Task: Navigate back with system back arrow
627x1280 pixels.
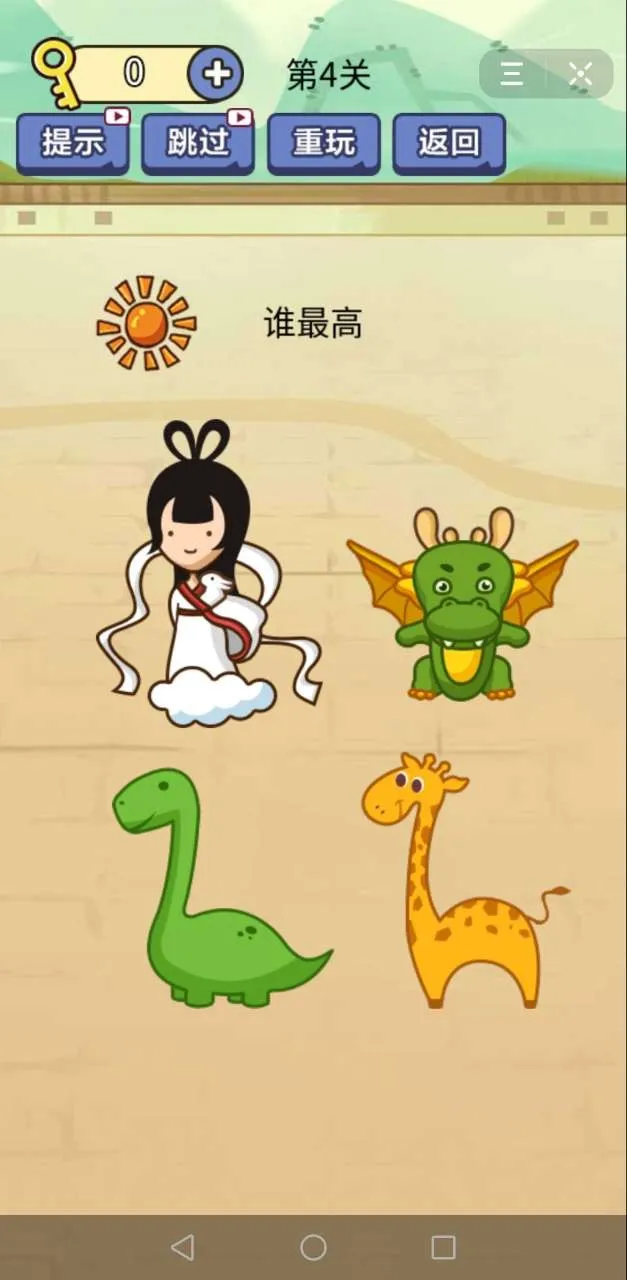Action: 182,1247
